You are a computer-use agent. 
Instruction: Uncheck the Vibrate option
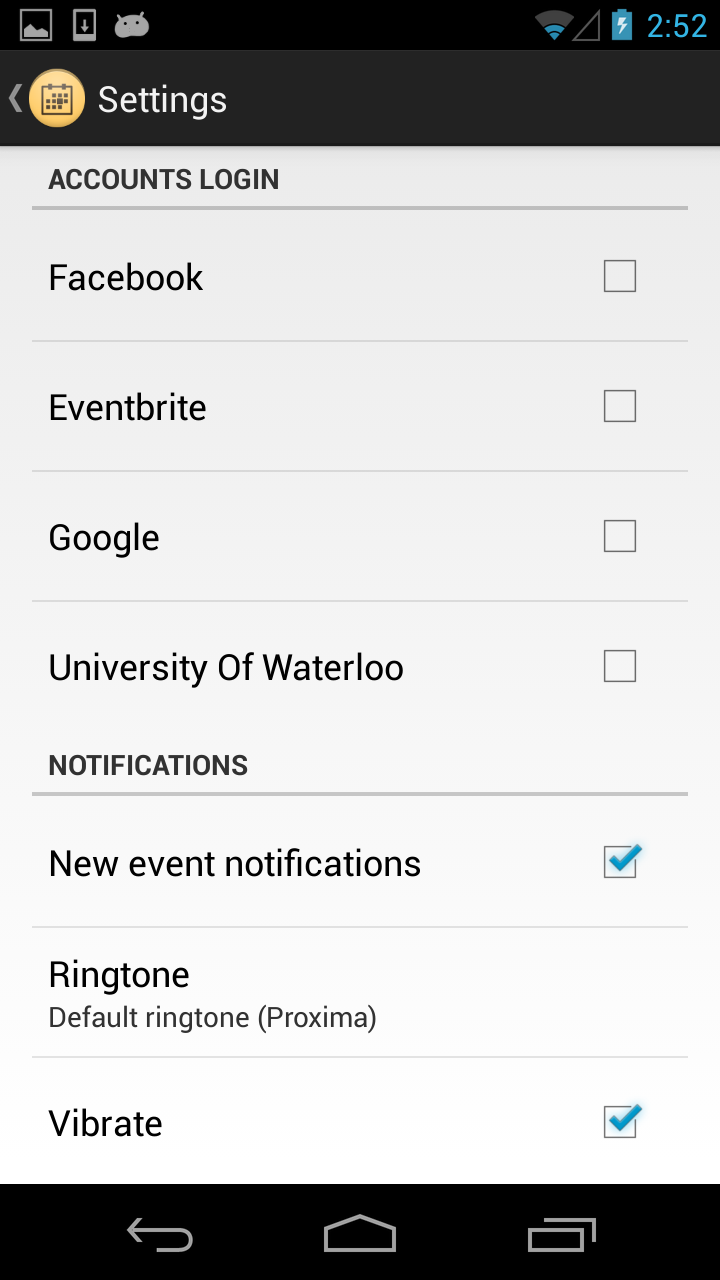tap(620, 1122)
